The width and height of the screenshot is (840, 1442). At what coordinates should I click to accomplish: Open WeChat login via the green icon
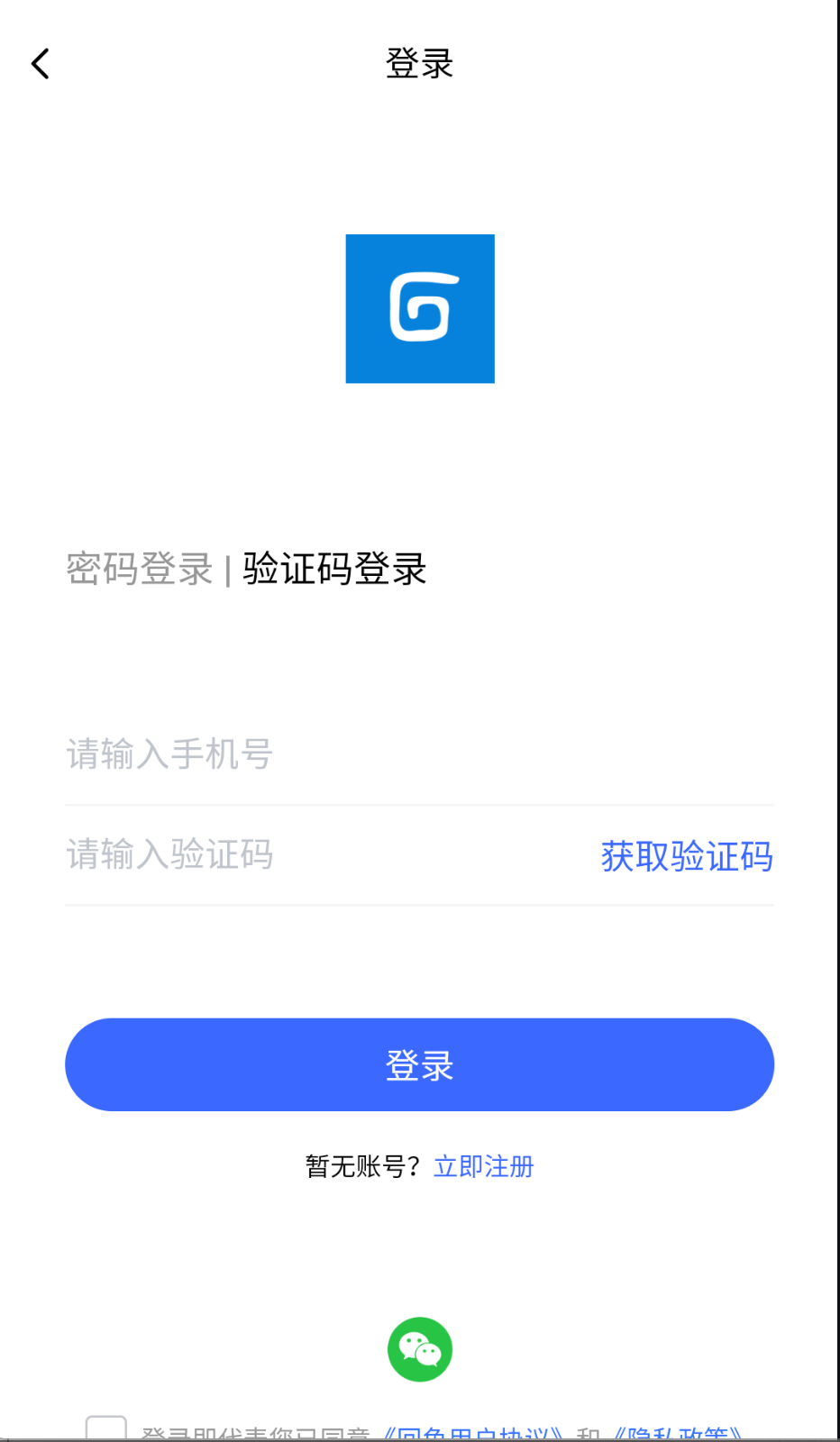pos(420,1349)
